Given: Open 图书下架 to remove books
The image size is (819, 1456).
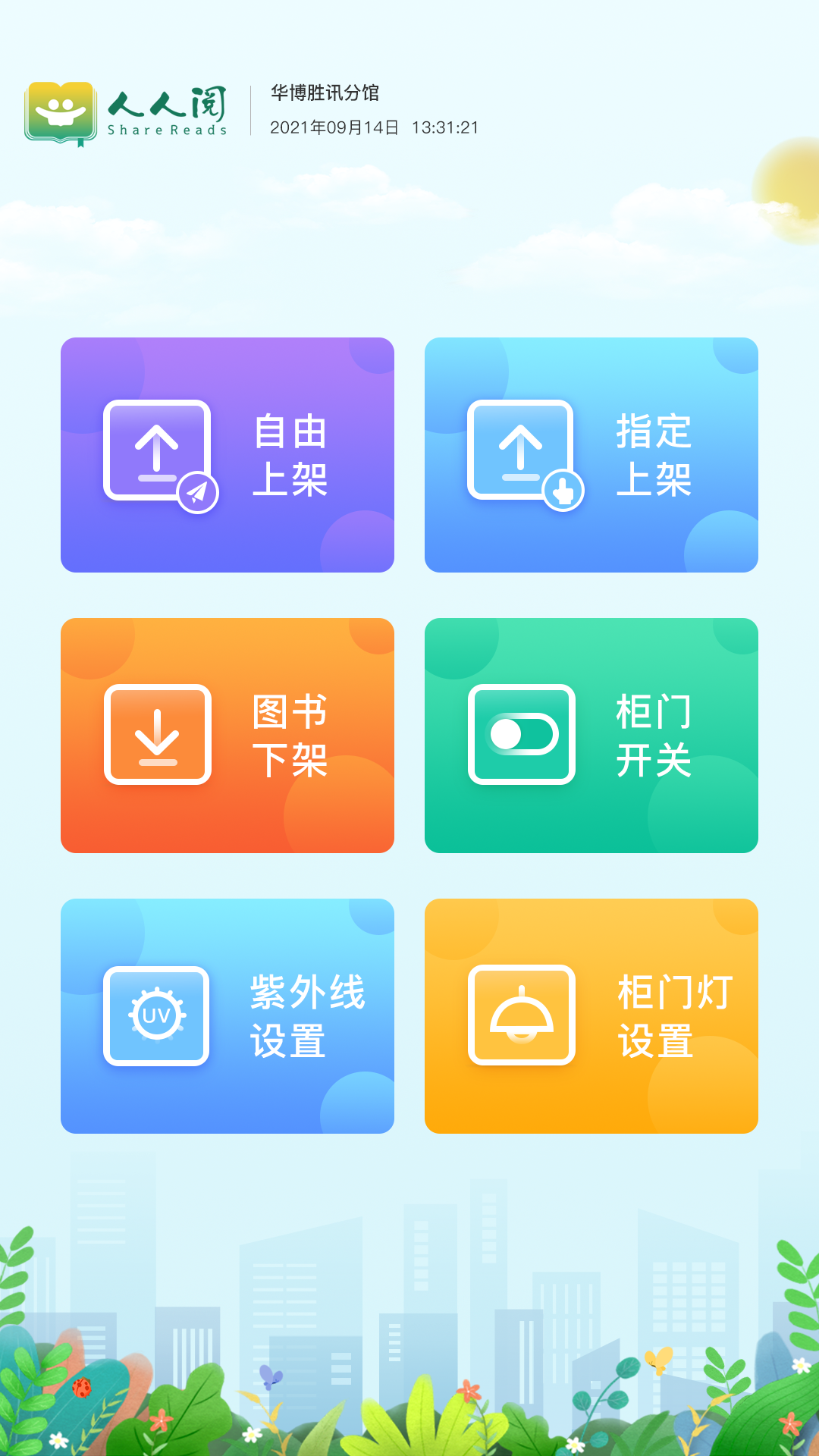Looking at the screenshot, I should (x=227, y=736).
